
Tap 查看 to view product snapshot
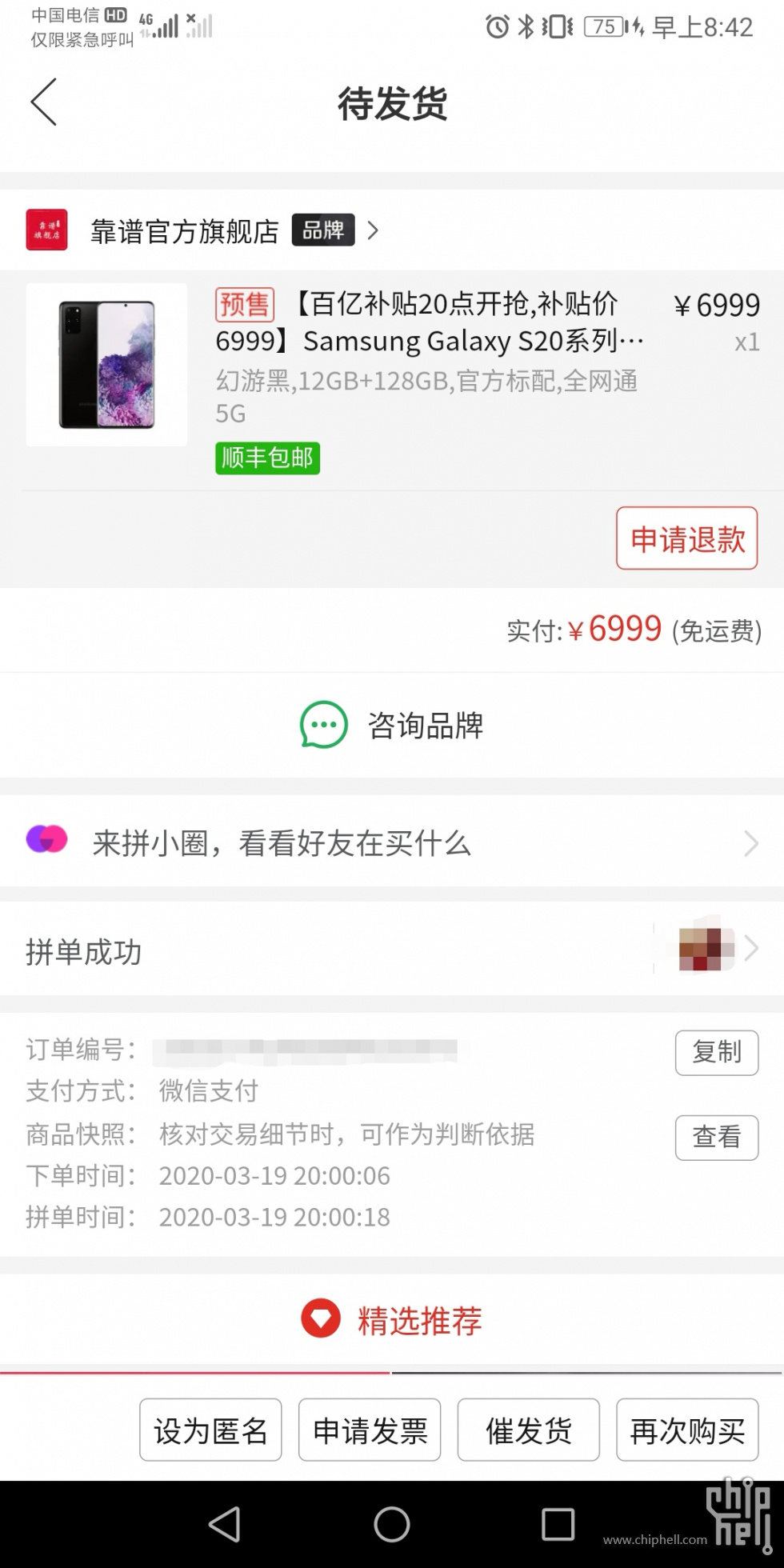point(716,1137)
